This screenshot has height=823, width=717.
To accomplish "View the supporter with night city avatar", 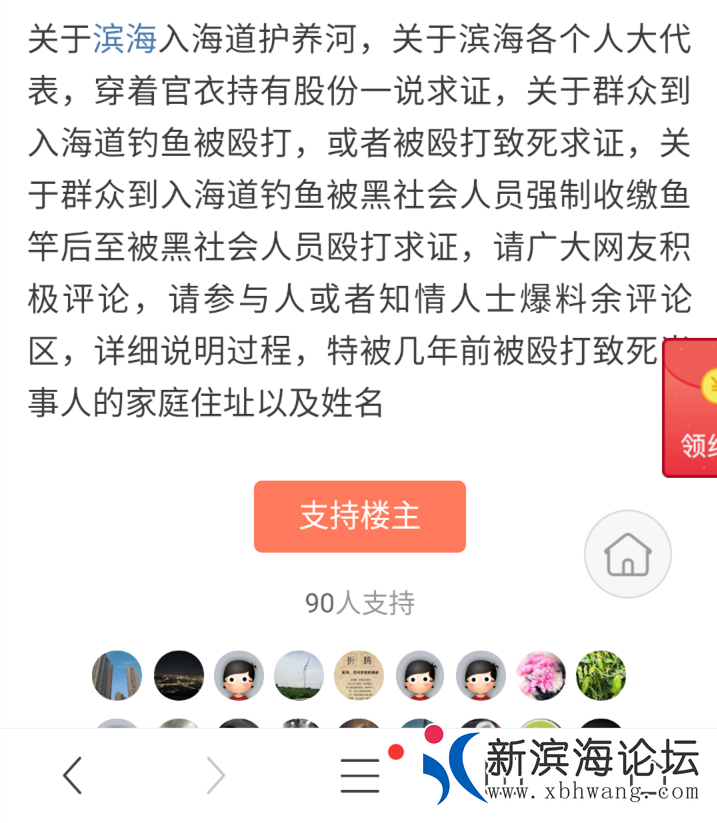I will click(x=179, y=676).
